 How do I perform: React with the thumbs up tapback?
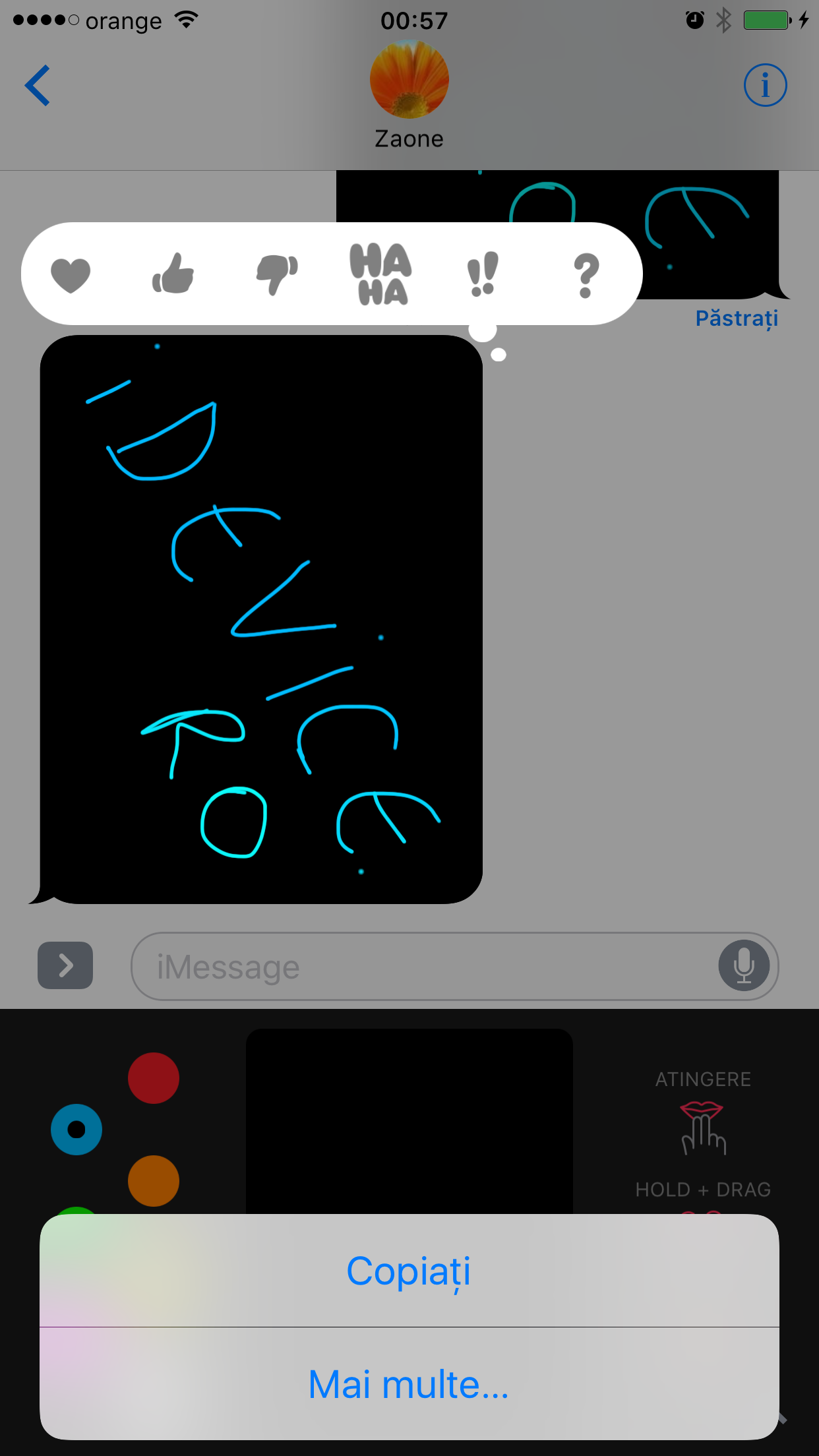[x=173, y=273]
